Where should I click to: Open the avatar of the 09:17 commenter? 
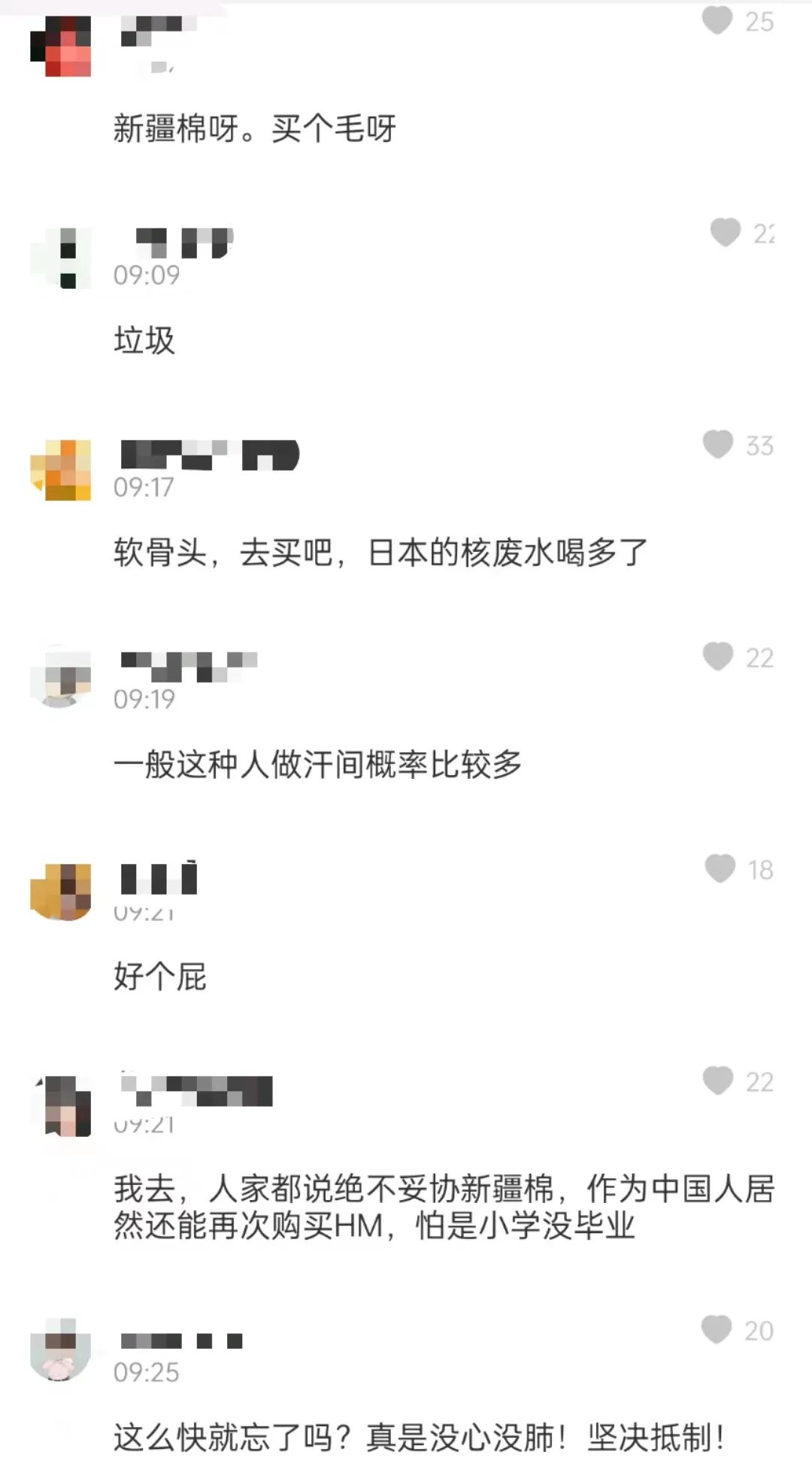[60, 470]
